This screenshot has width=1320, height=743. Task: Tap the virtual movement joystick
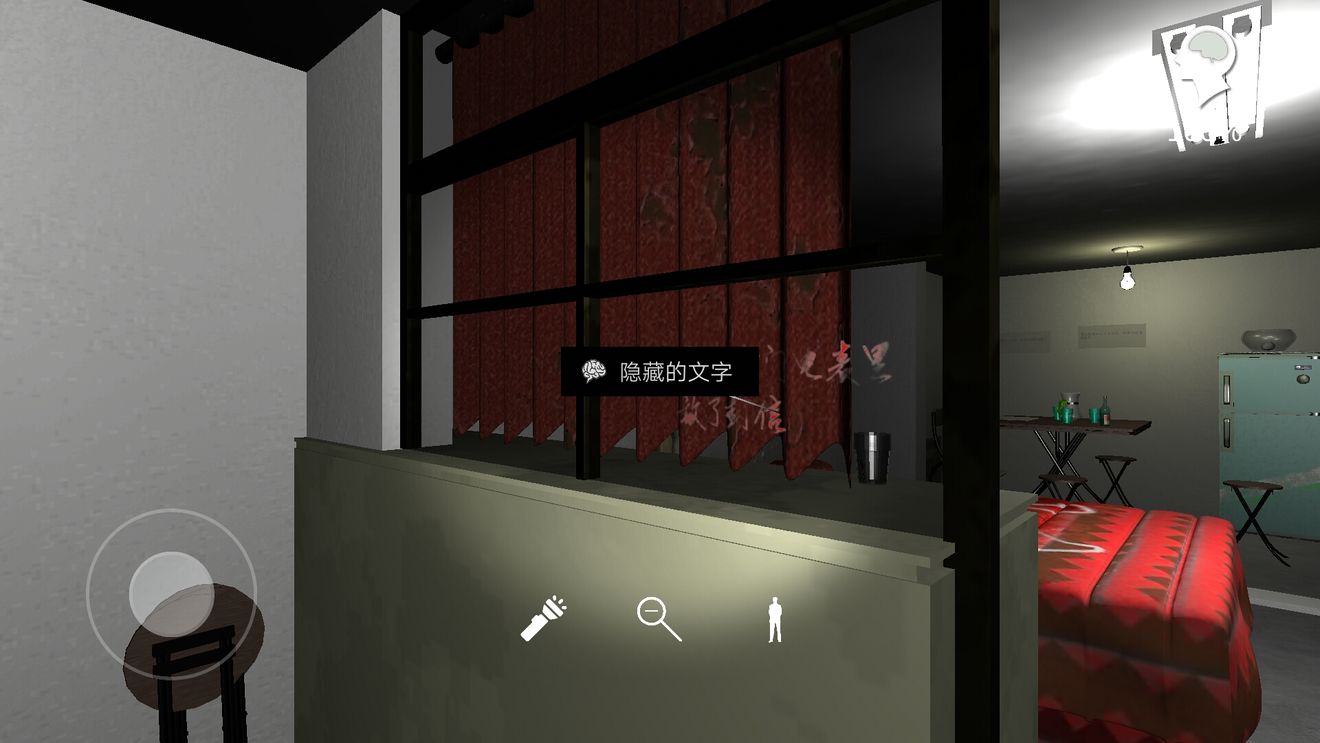coord(171,593)
